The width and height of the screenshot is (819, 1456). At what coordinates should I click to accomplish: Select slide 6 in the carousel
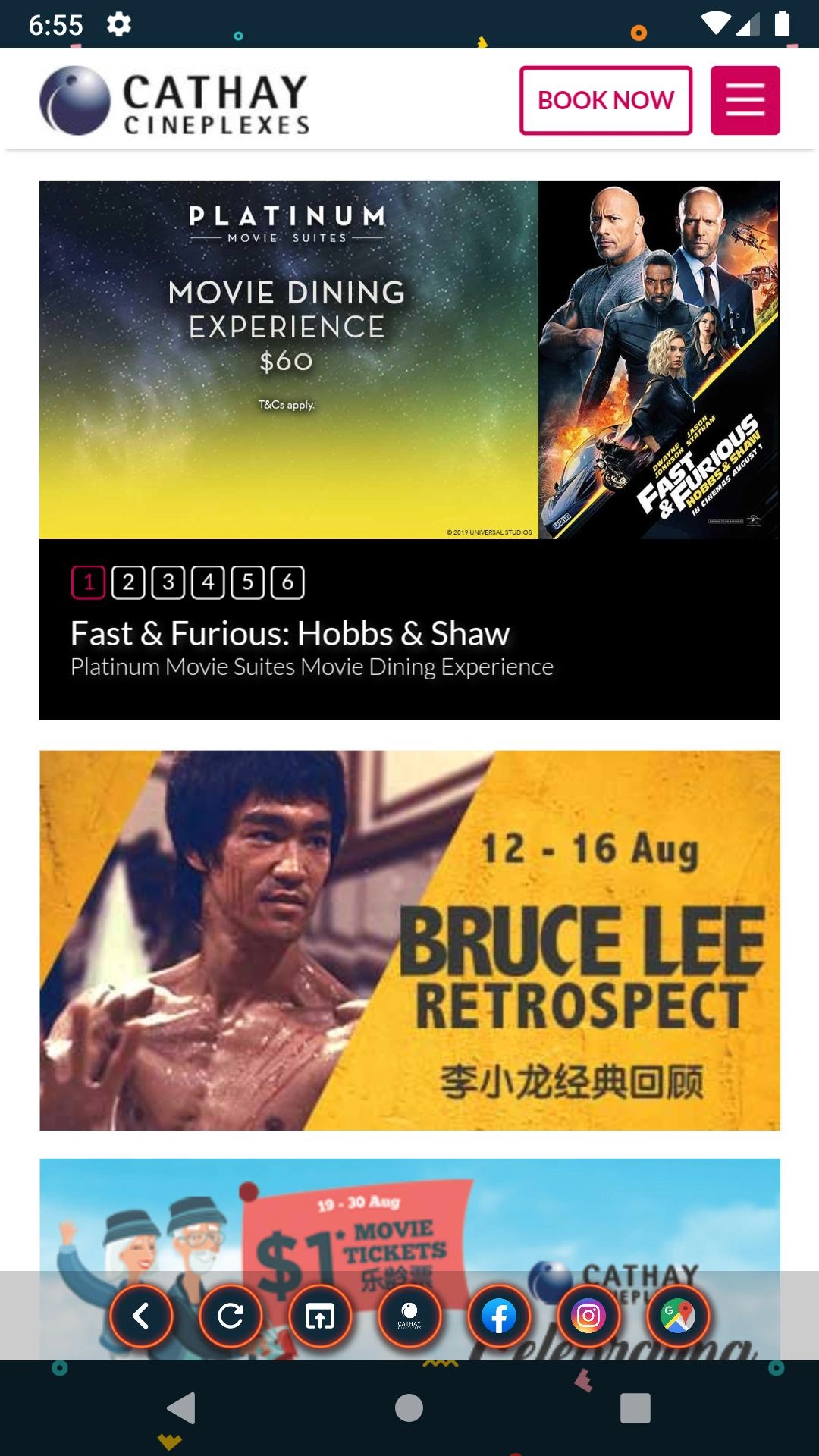click(287, 582)
